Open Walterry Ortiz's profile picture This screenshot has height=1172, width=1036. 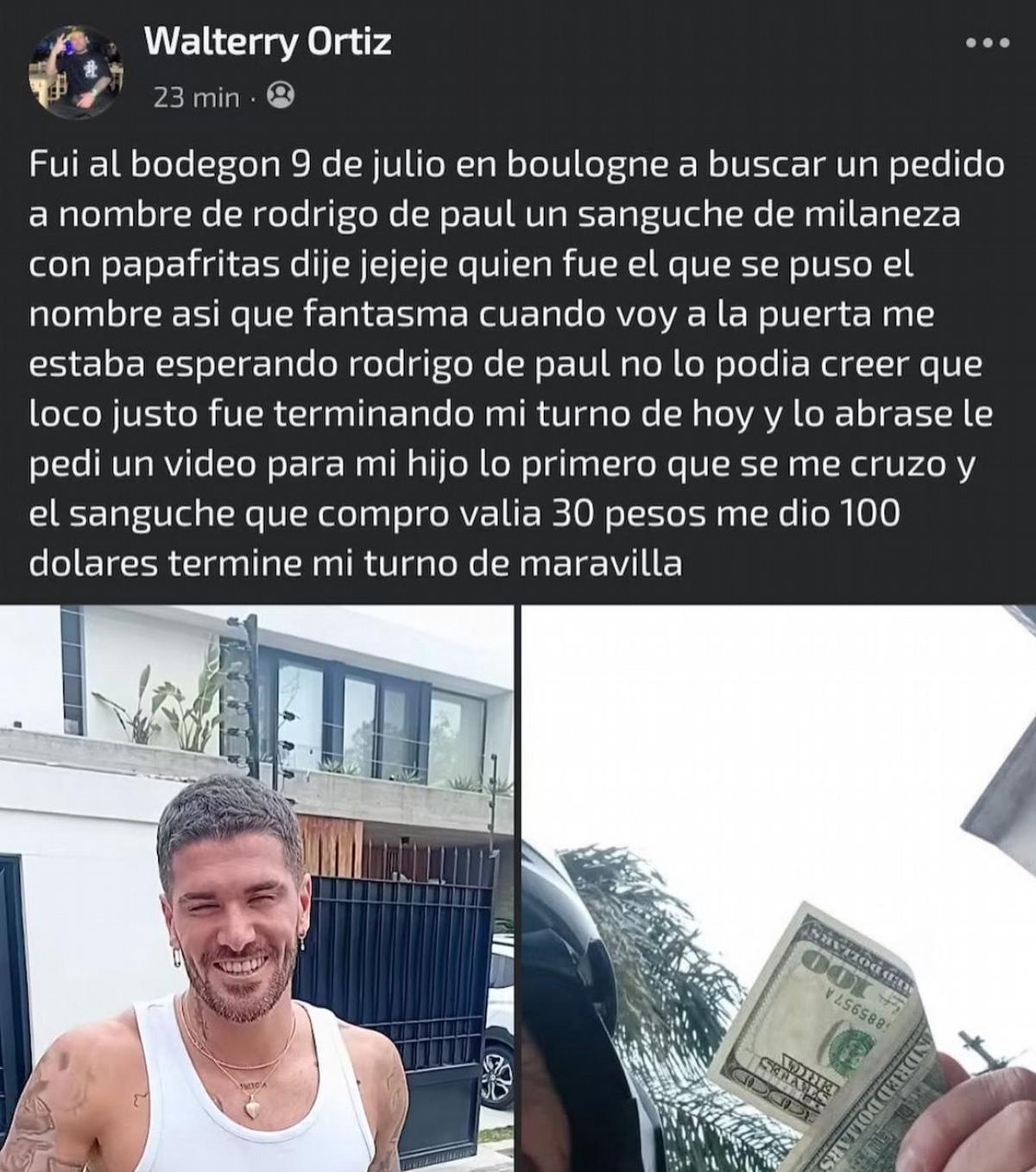coord(76,72)
